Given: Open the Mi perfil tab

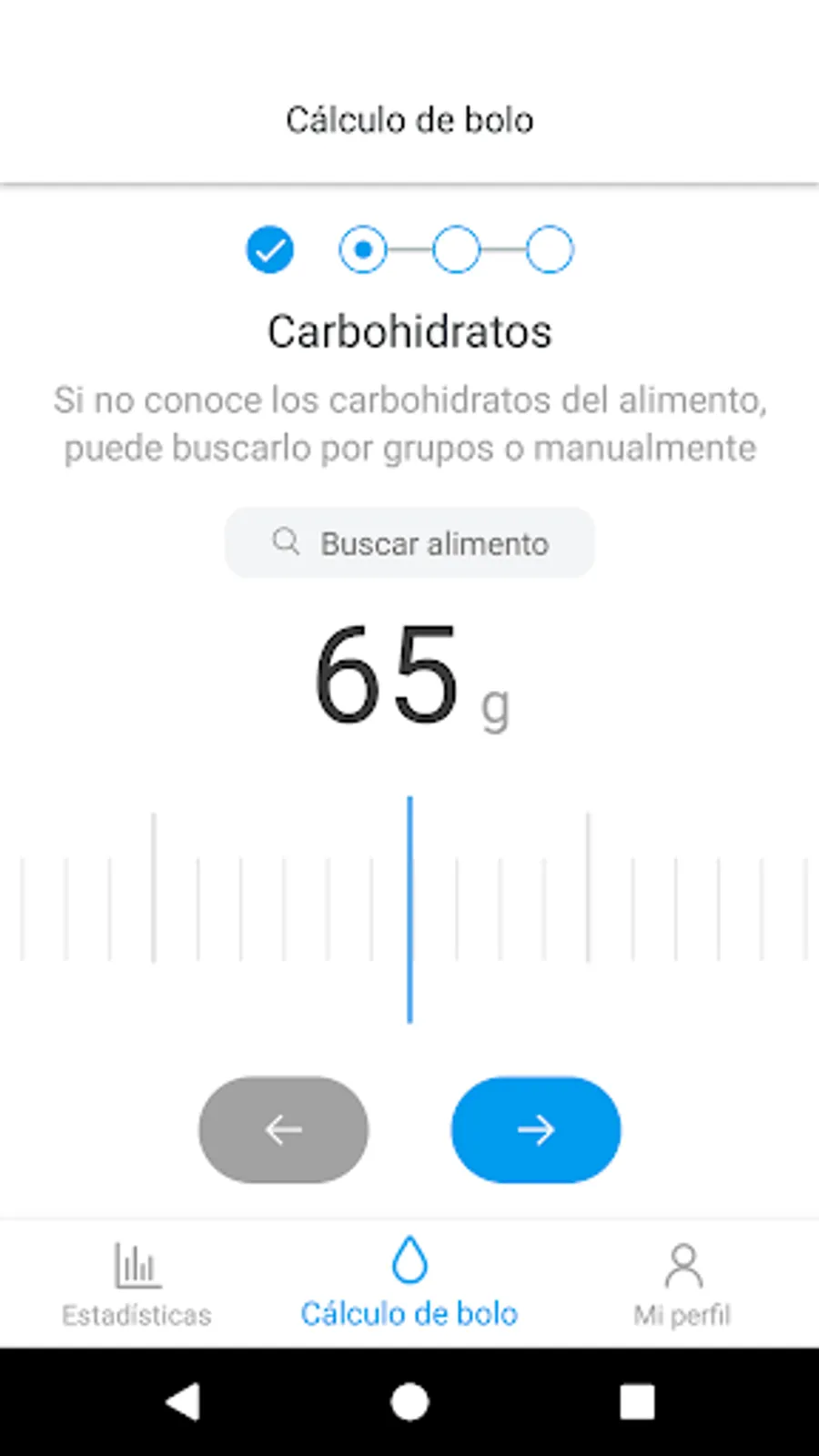Looking at the screenshot, I should click(682, 1283).
